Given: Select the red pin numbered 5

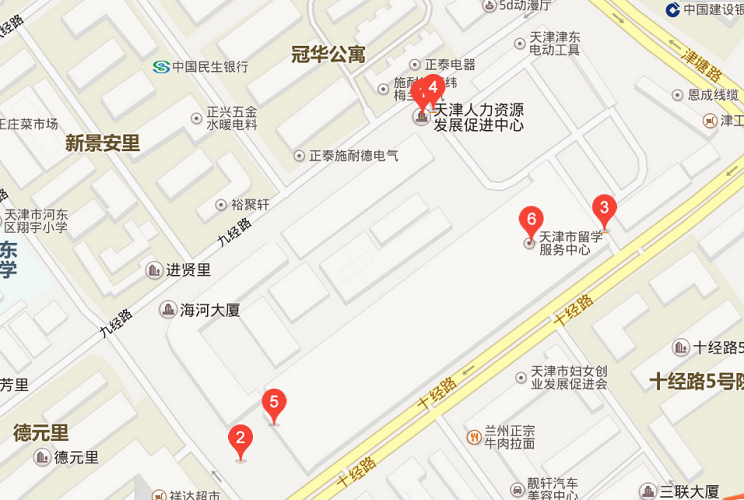Looking at the screenshot, I should point(274,403).
